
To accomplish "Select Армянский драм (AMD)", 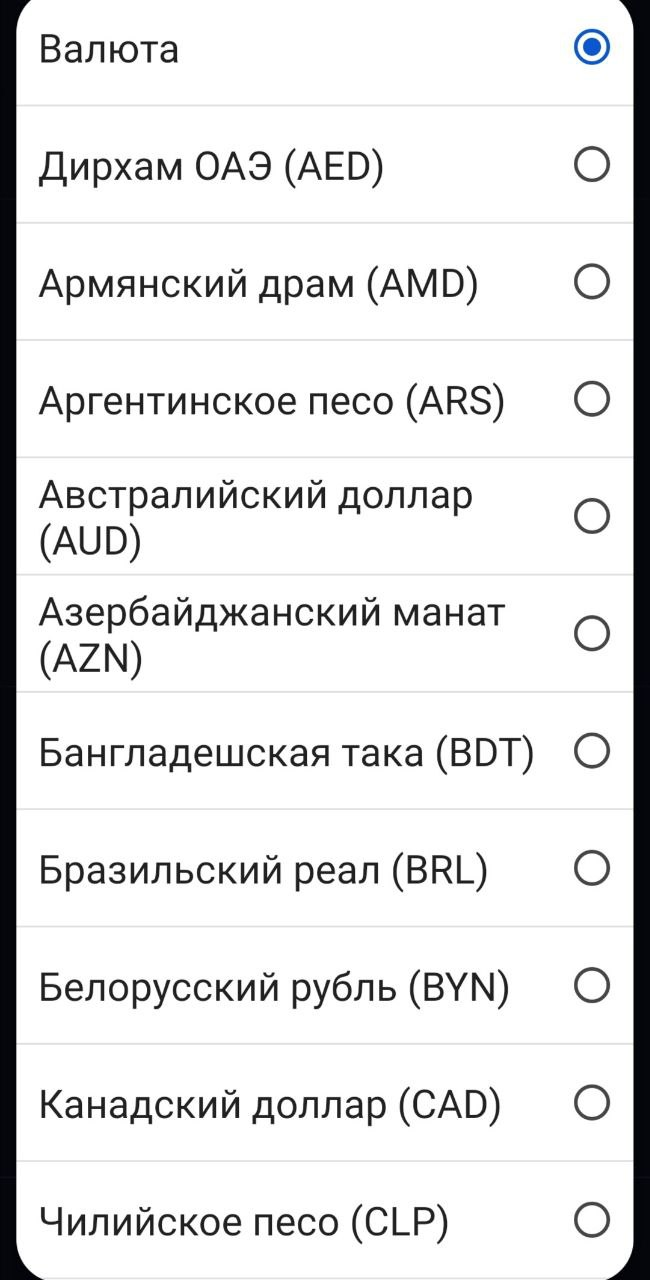I will pos(592,283).
